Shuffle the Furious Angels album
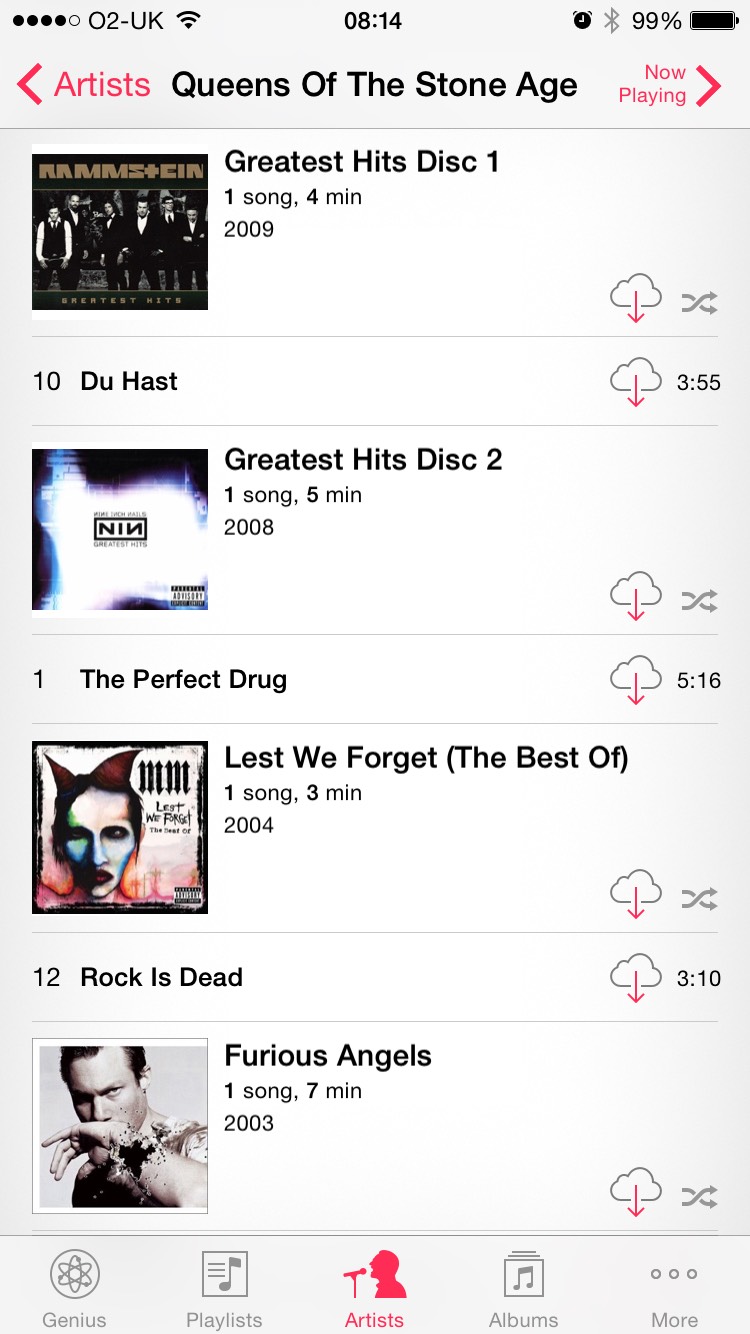 pyautogui.click(x=699, y=1196)
